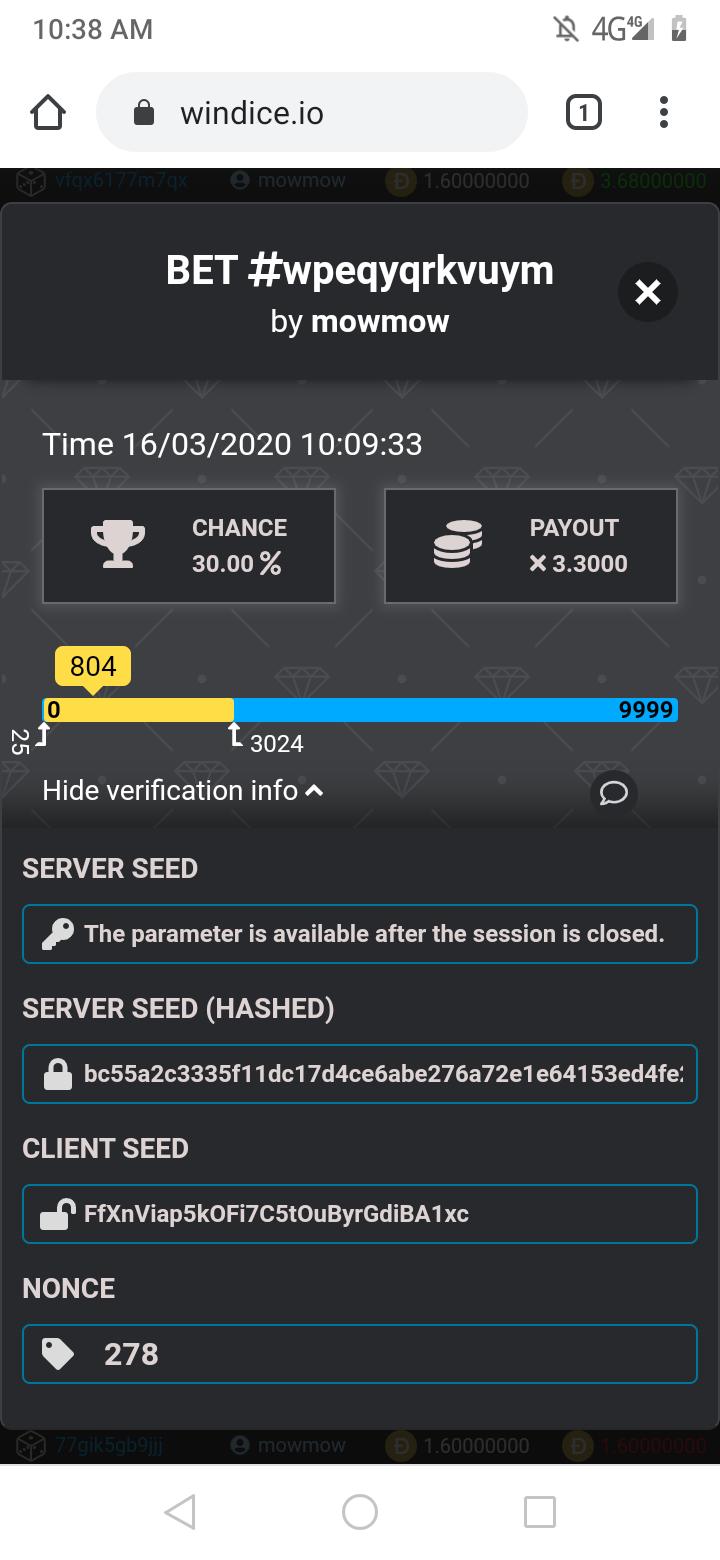Screen dimensions: 720x1560
Task: Open system recent apps
Action: (539, 1512)
